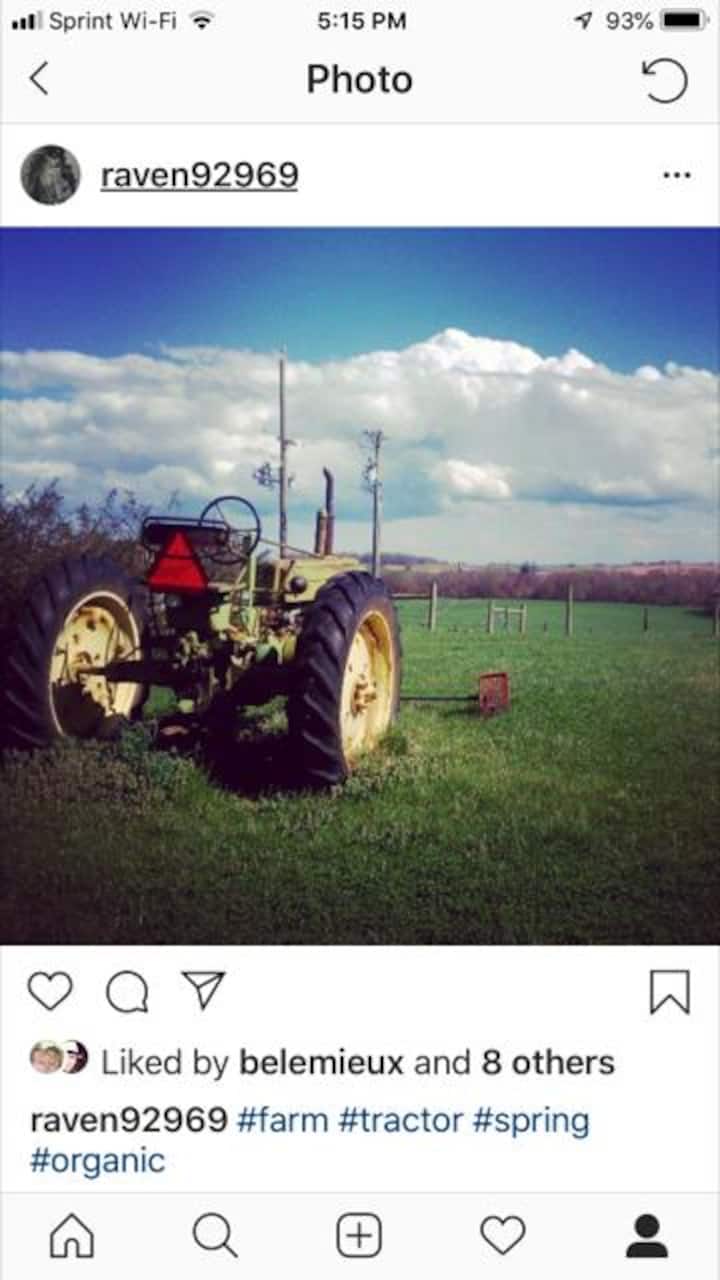Viewport: 720px width, 1280px height.
Task: Refresh the photo post
Action: pyautogui.click(x=665, y=80)
